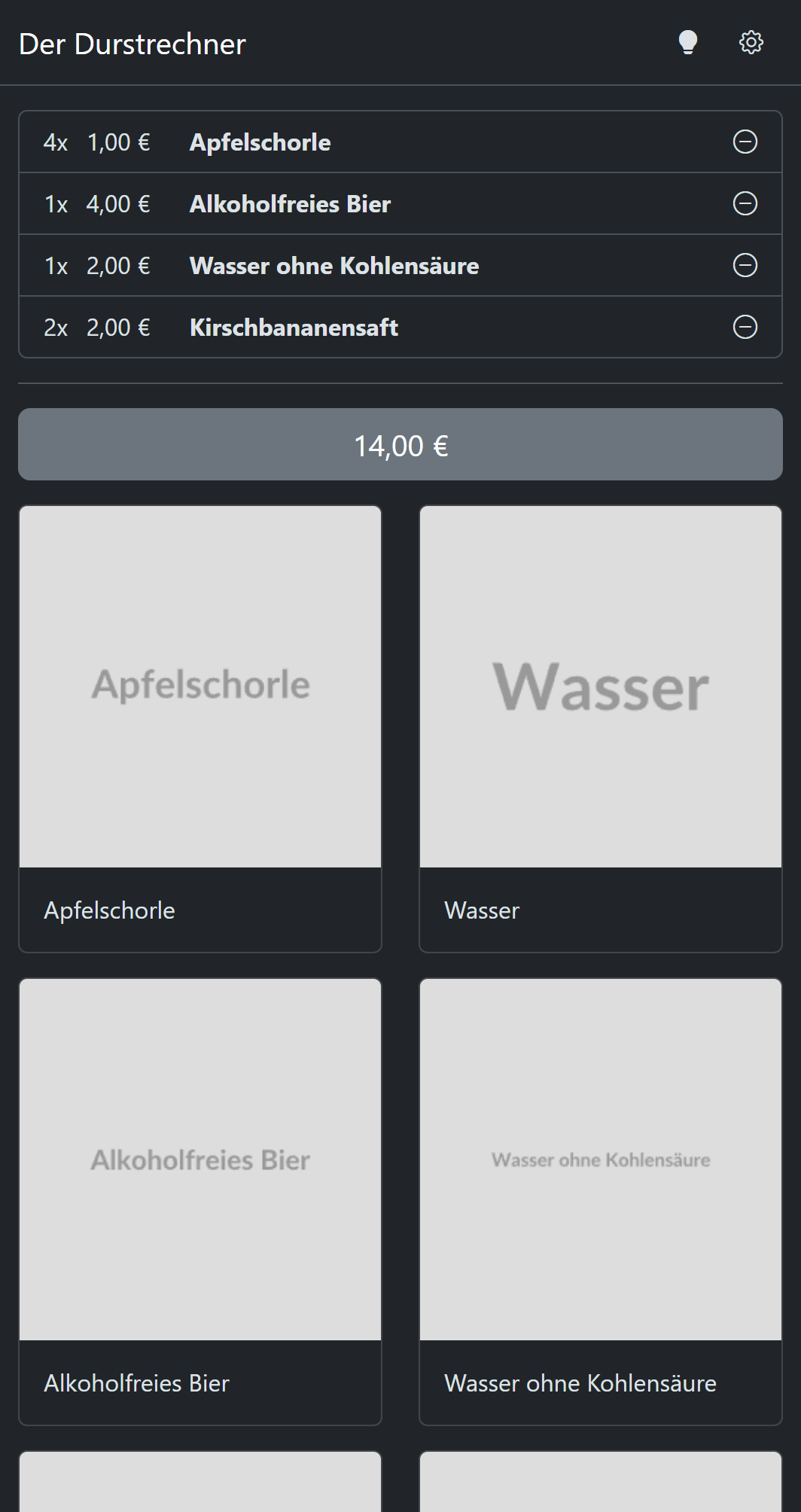This screenshot has width=801, height=1512.
Task: Tap the 14,00 € total button
Action: pos(400,444)
